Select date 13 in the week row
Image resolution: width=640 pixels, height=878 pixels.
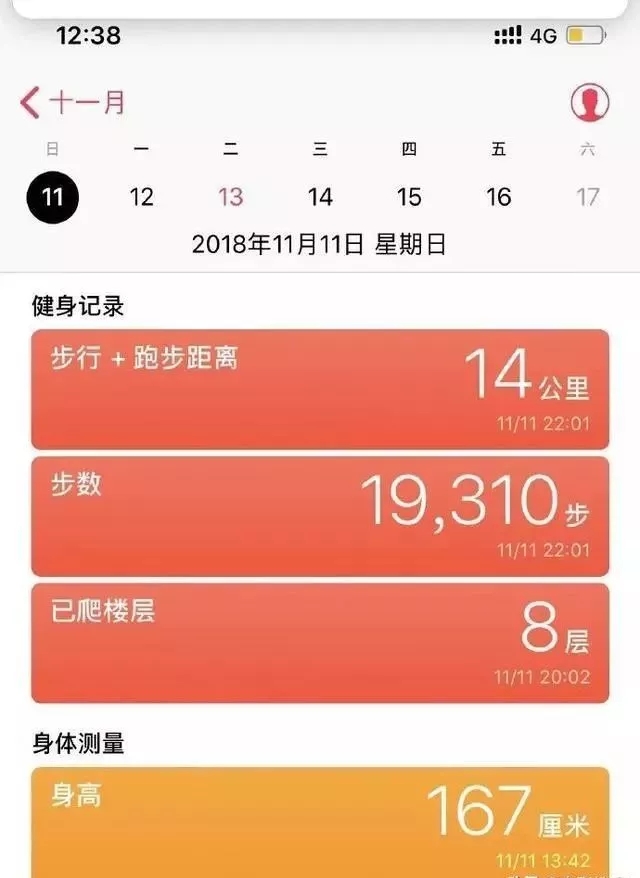(x=231, y=197)
